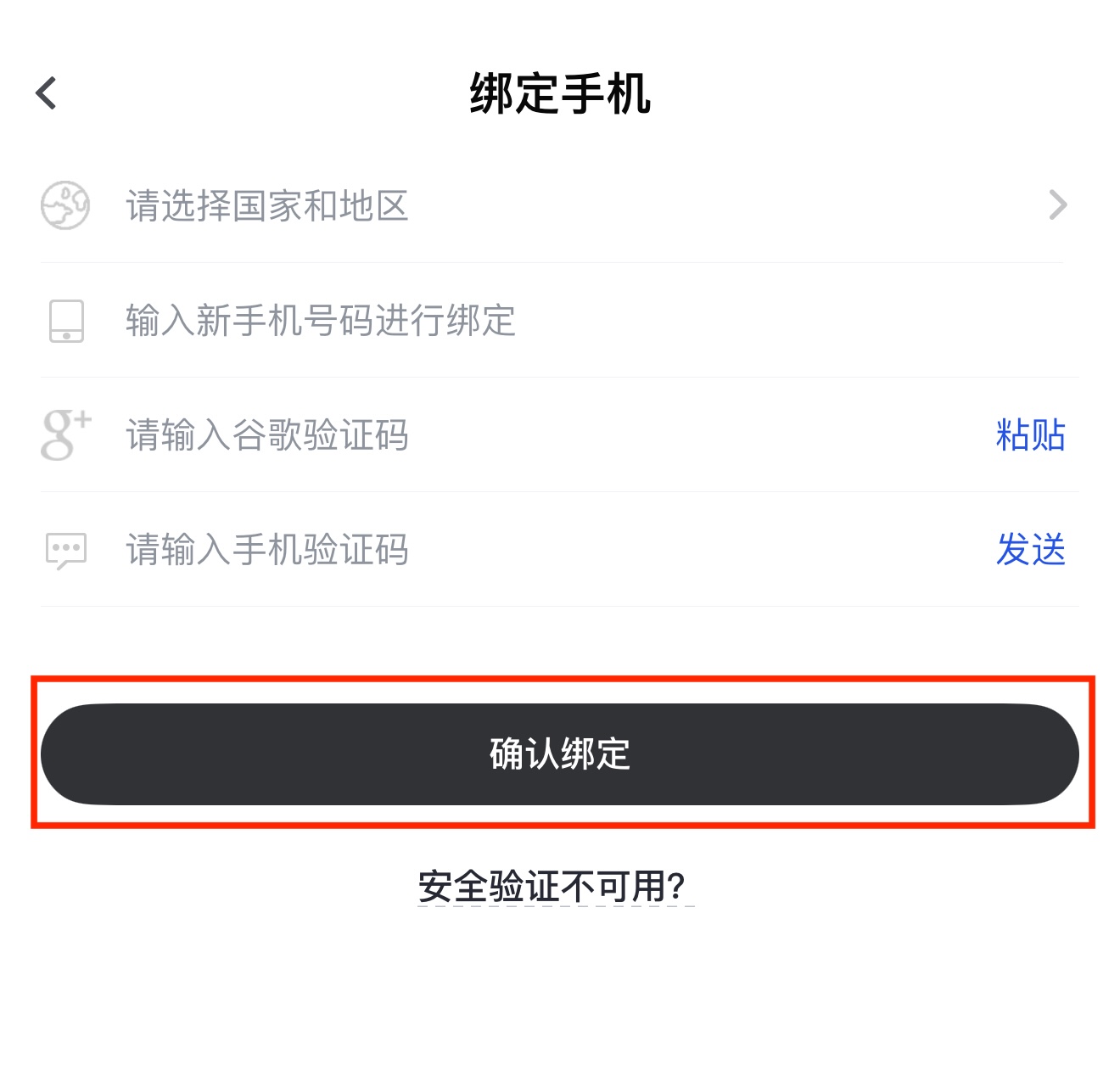Image resolution: width=1120 pixels, height=1070 pixels.
Task: Tap 粘贴 to paste the Google code
Action: pos(1030,435)
